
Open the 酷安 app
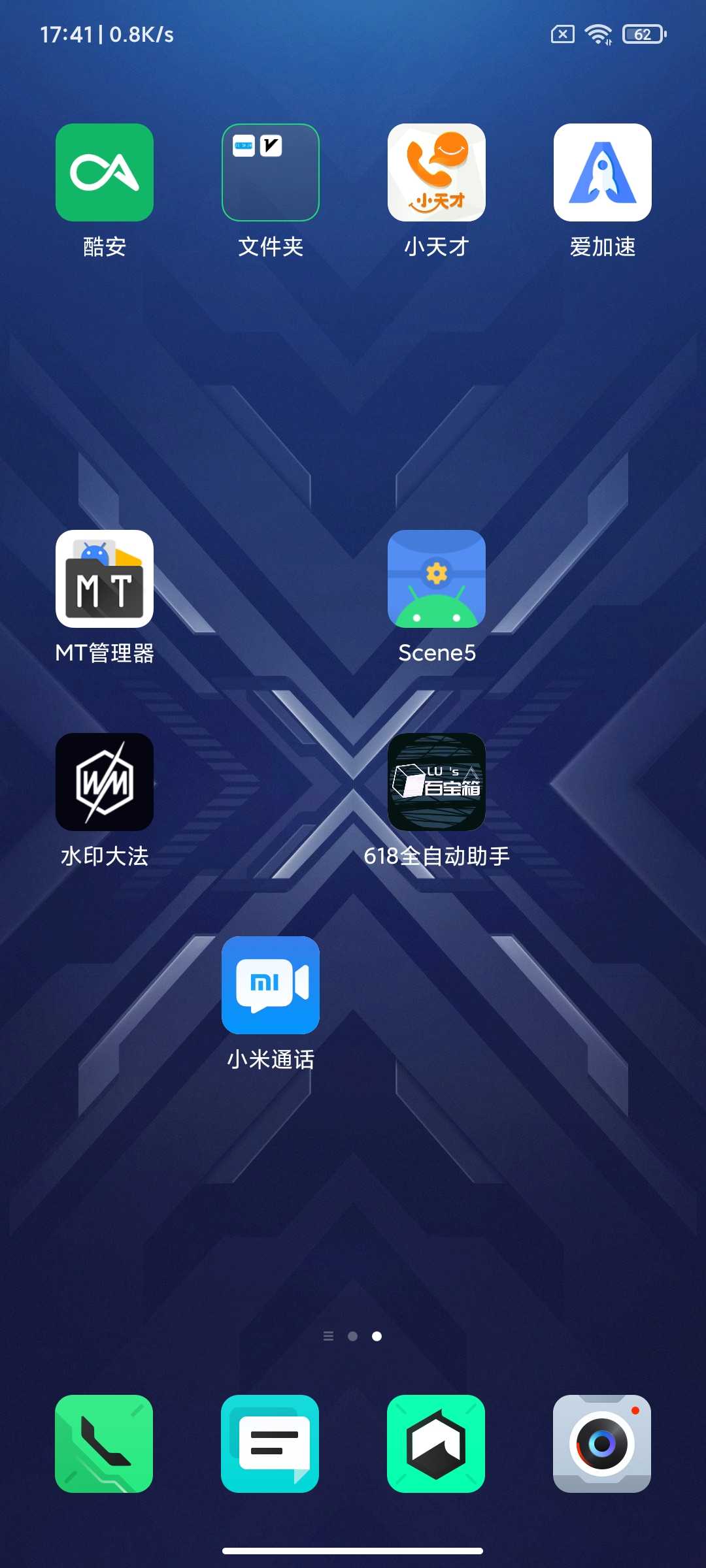coord(105,172)
